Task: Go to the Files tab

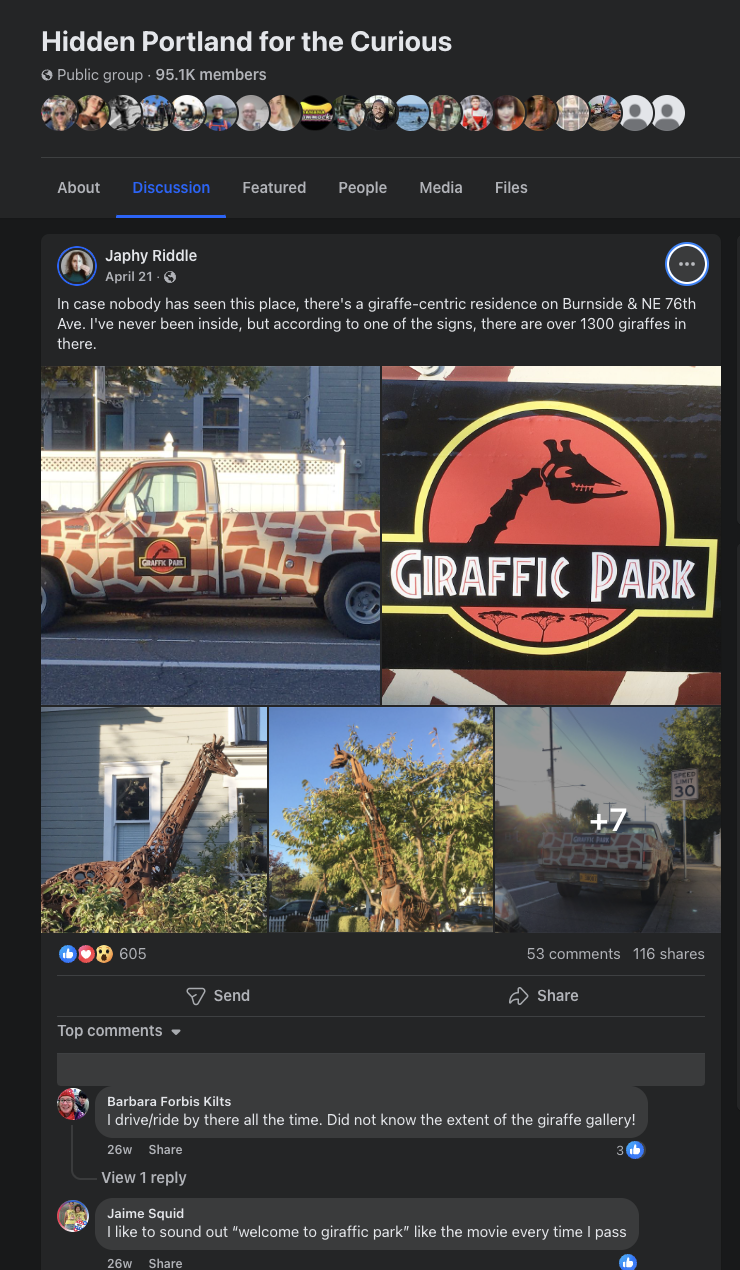Action: click(511, 187)
